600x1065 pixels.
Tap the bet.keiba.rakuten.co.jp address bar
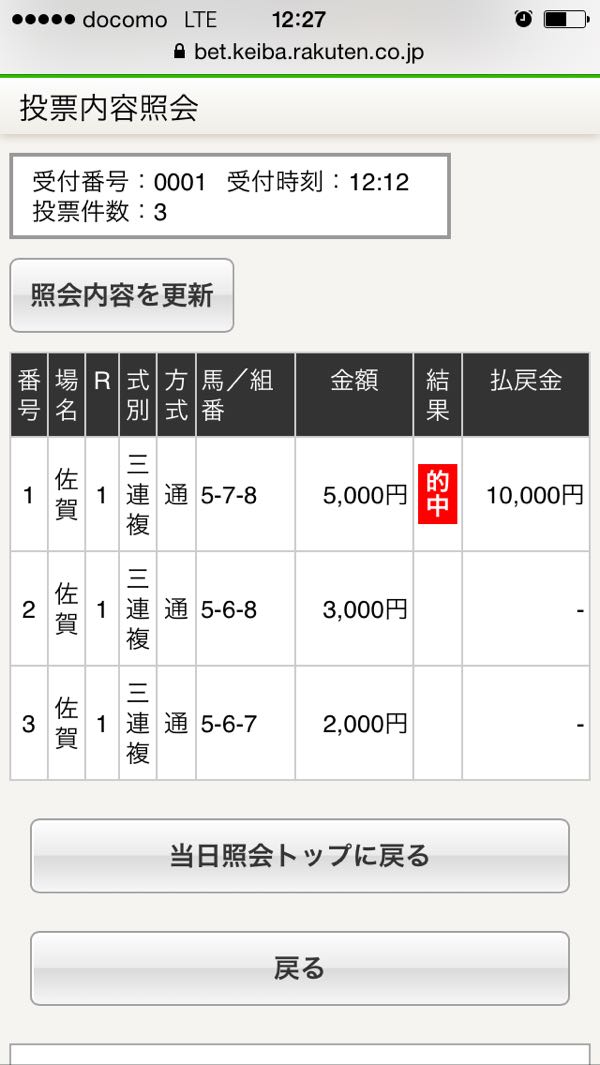[x=299, y=51]
